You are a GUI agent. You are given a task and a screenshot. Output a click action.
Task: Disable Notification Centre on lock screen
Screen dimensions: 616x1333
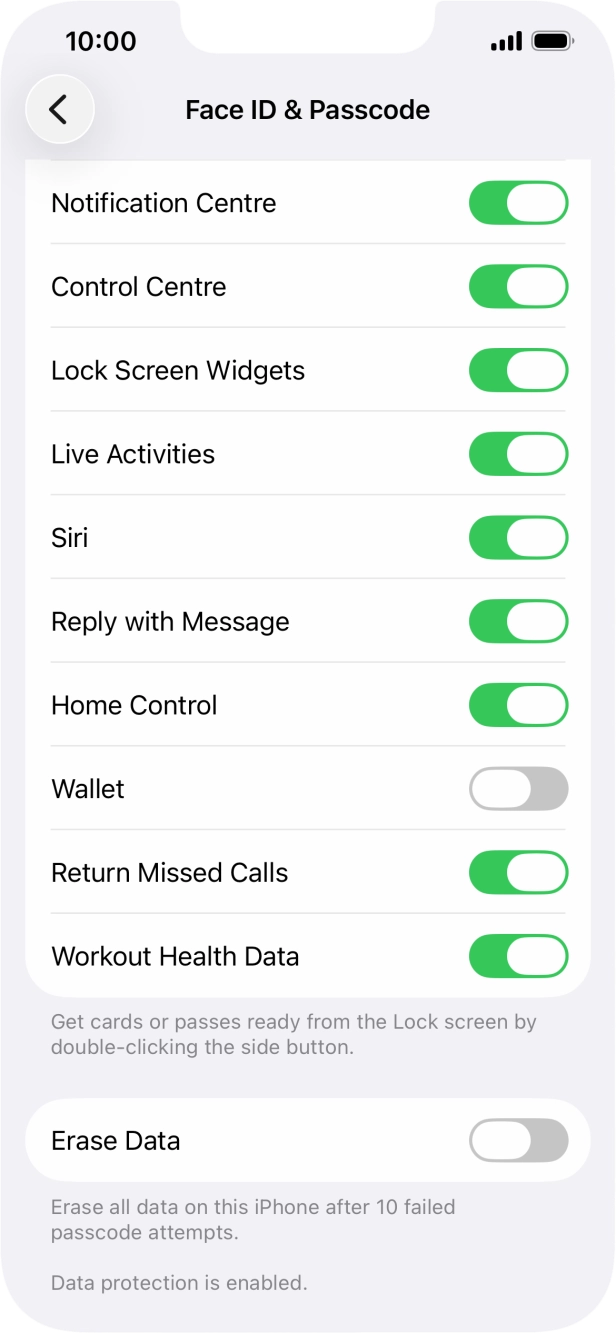tap(518, 203)
